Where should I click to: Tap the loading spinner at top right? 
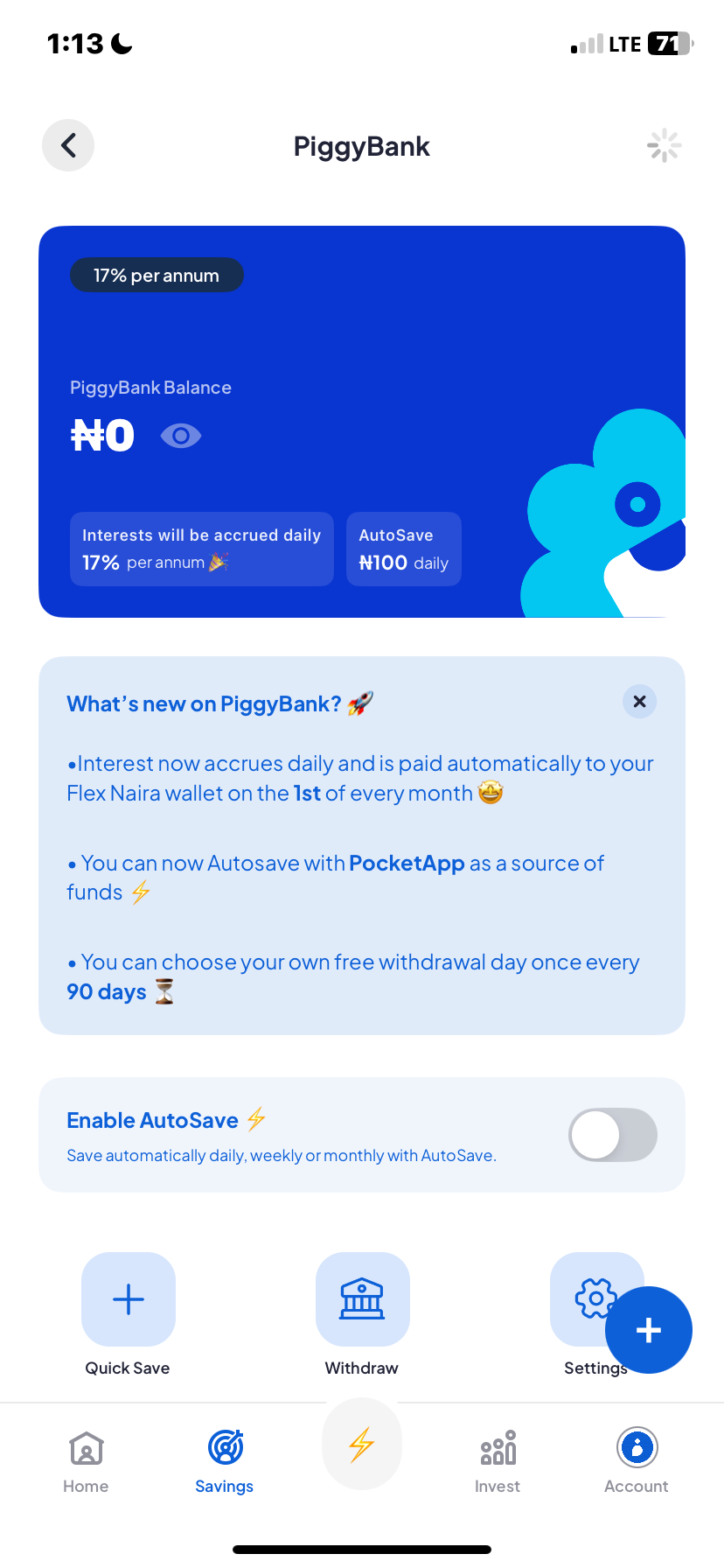664,145
